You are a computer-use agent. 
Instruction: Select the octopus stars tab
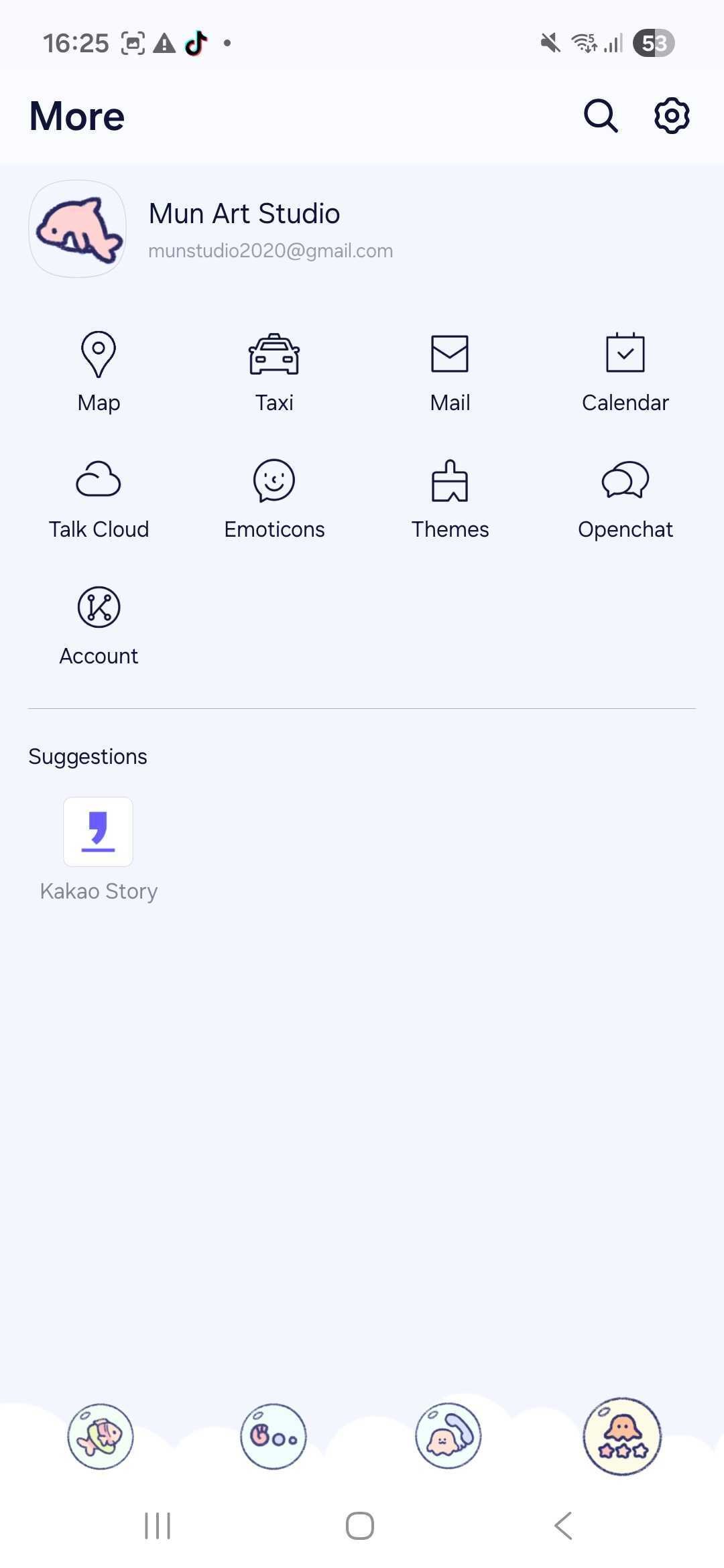[x=622, y=1436]
